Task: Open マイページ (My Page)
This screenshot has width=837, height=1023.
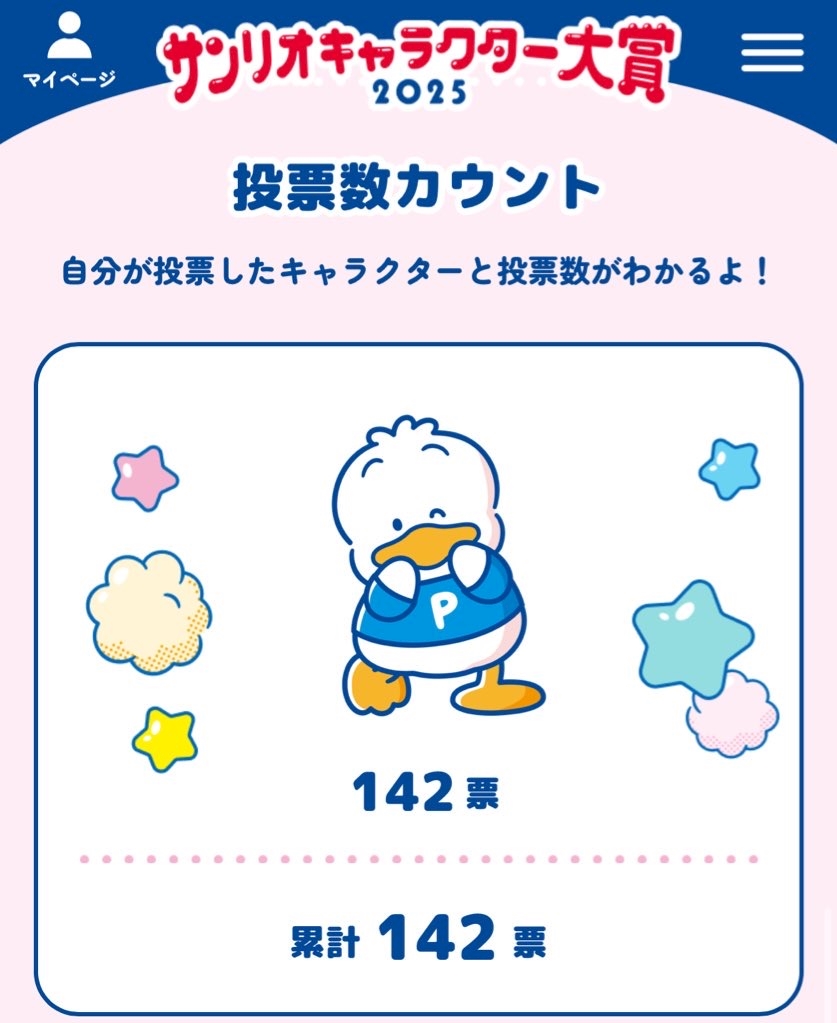Action: coord(69,50)
